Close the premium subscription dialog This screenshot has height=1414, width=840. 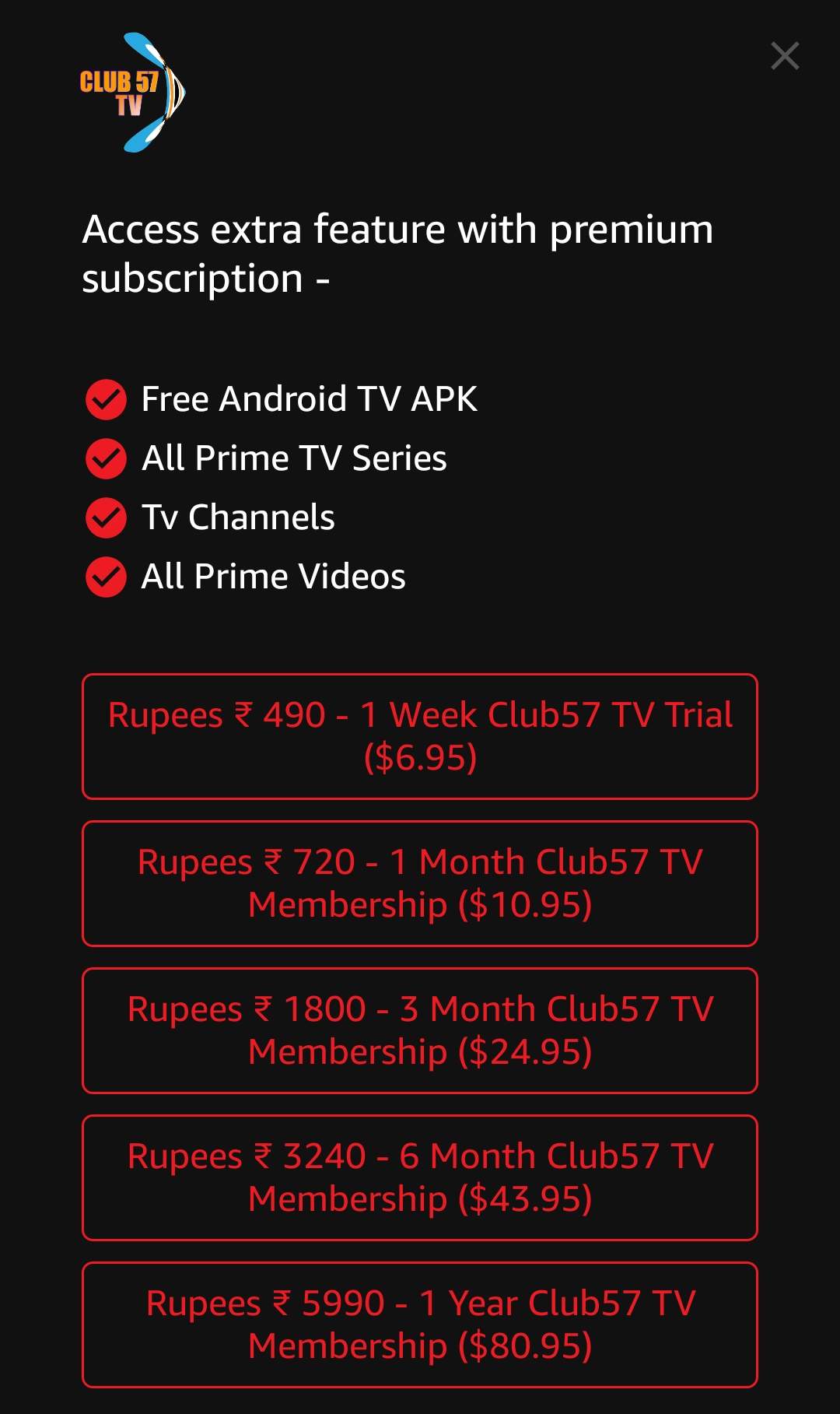pyautogui.click(x=785, y=56)
